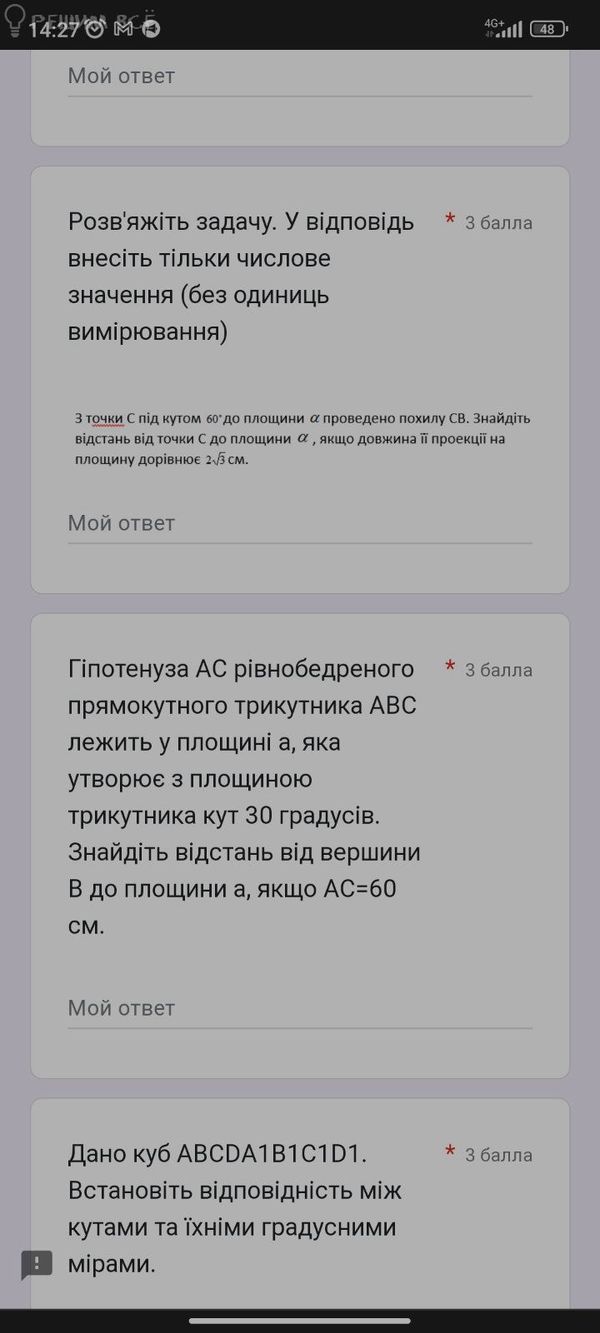Image resolution: width=600 pixels, height=1333 pixels.
Task: Tap answer field for hypotenuse AC problem
Action: point(298,1009)
